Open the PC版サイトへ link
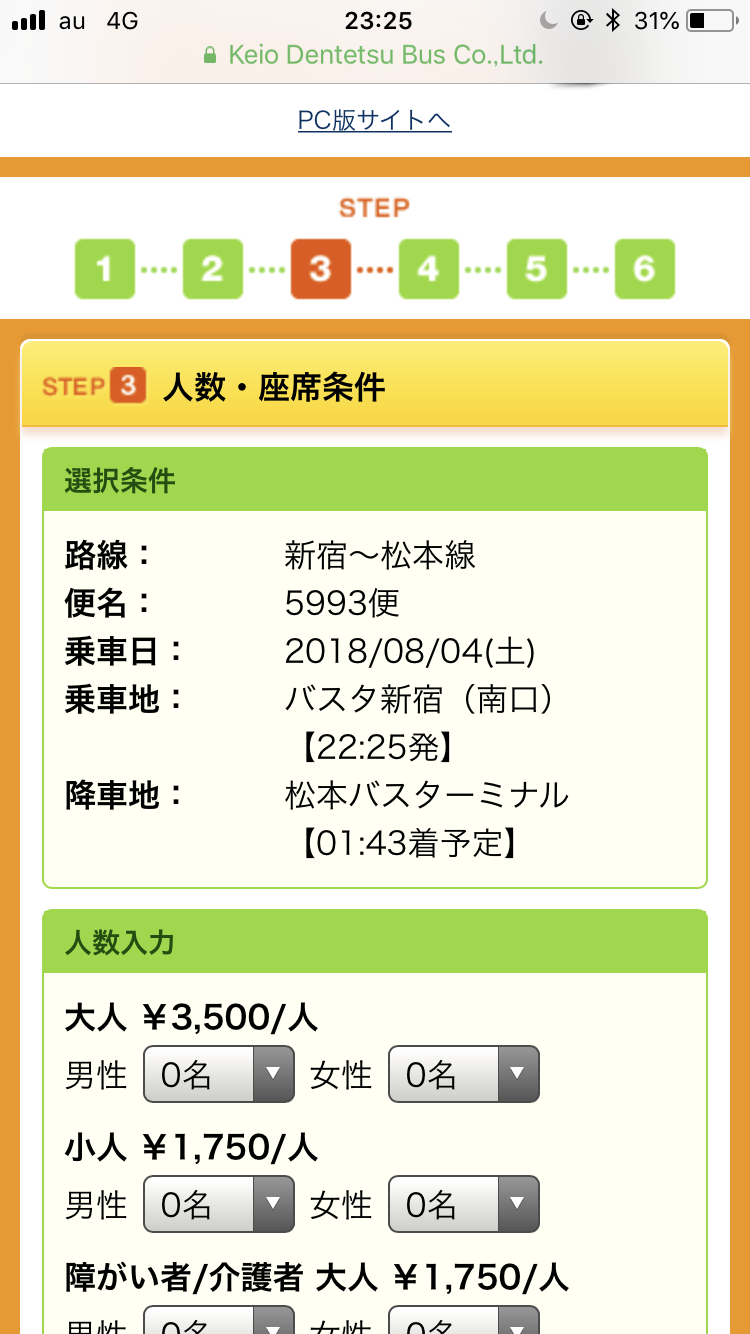This screenshot has width=750, height=1334. (374, 121)
